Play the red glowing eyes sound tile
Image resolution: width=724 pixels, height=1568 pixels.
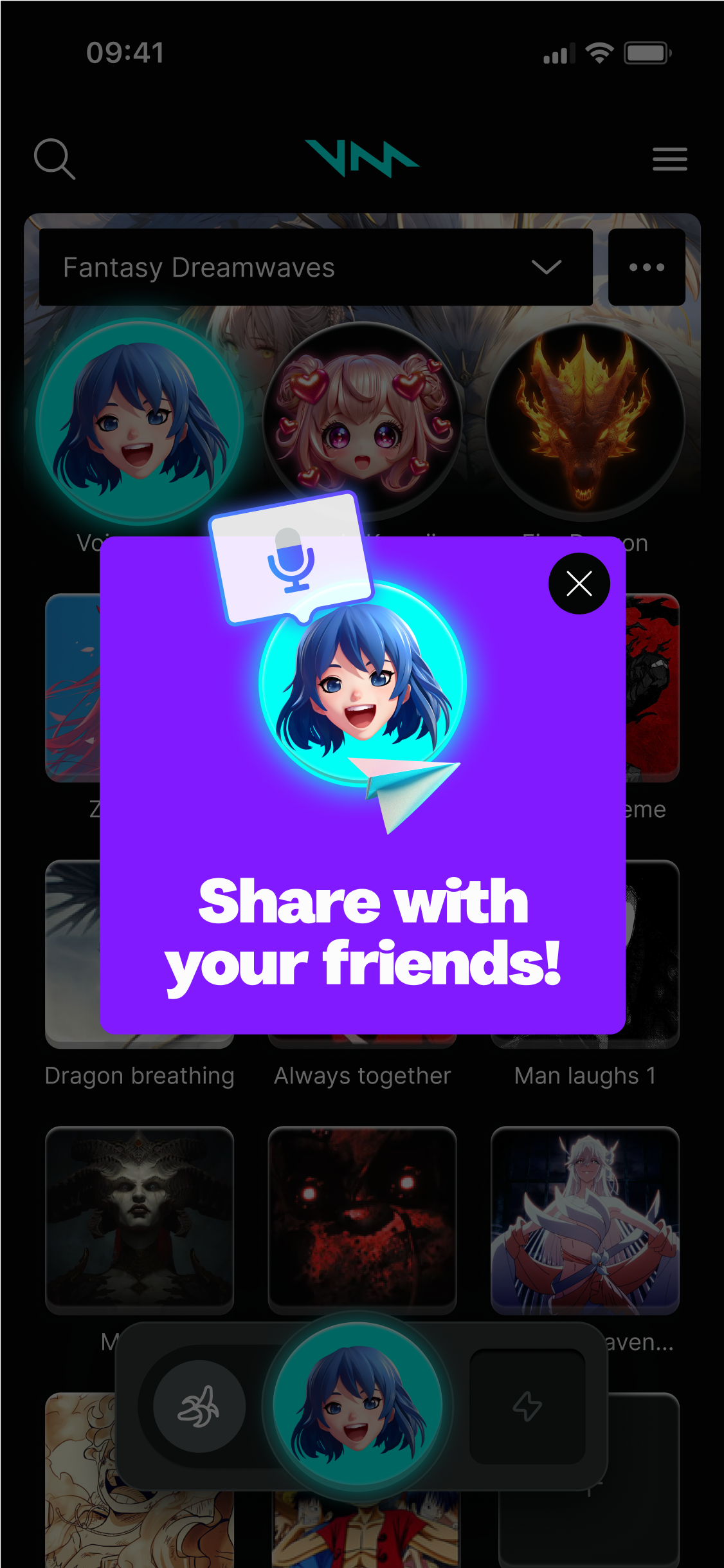tap(362, 1219)
